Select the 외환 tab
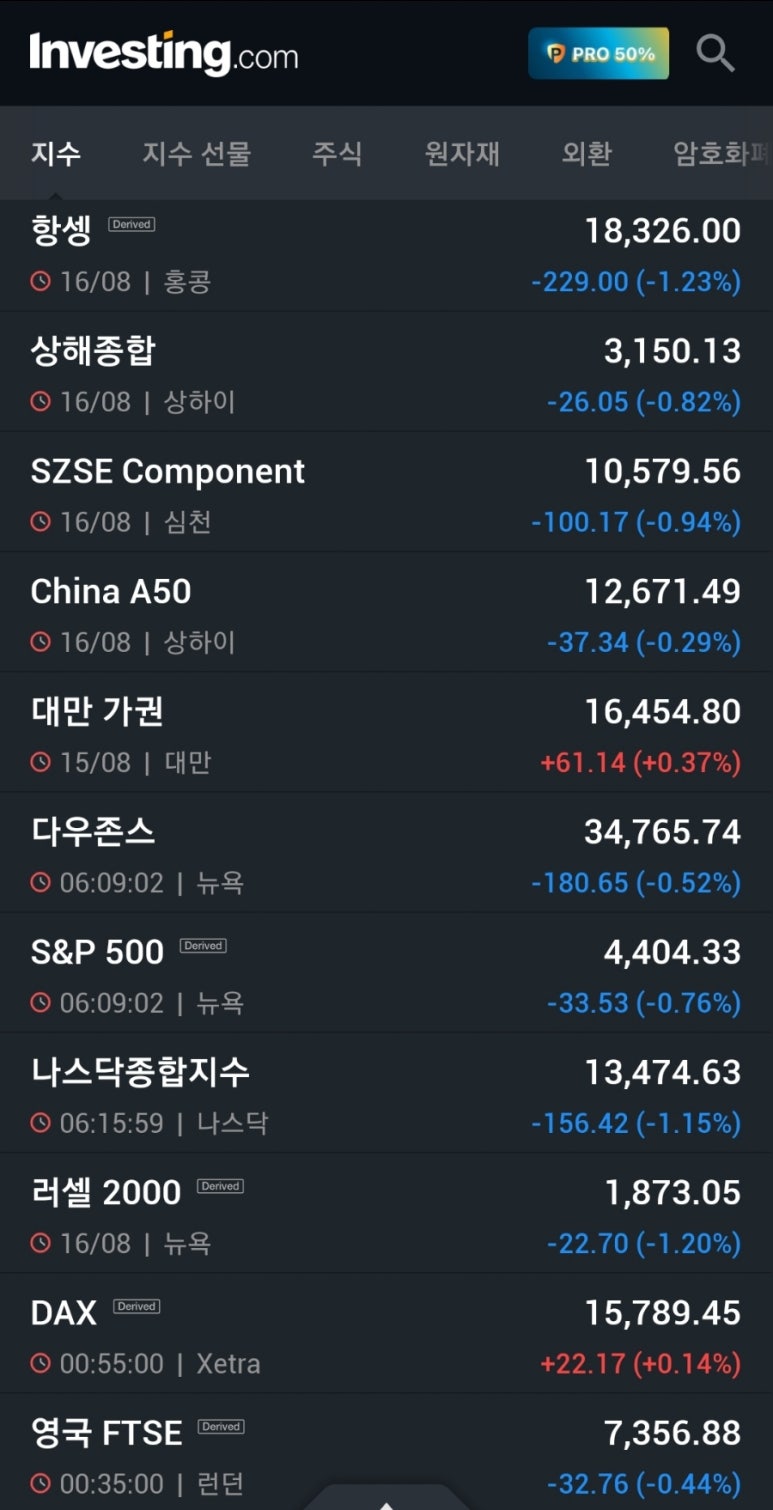Viewport: 773px width, 1510px height. click(586, 154)
